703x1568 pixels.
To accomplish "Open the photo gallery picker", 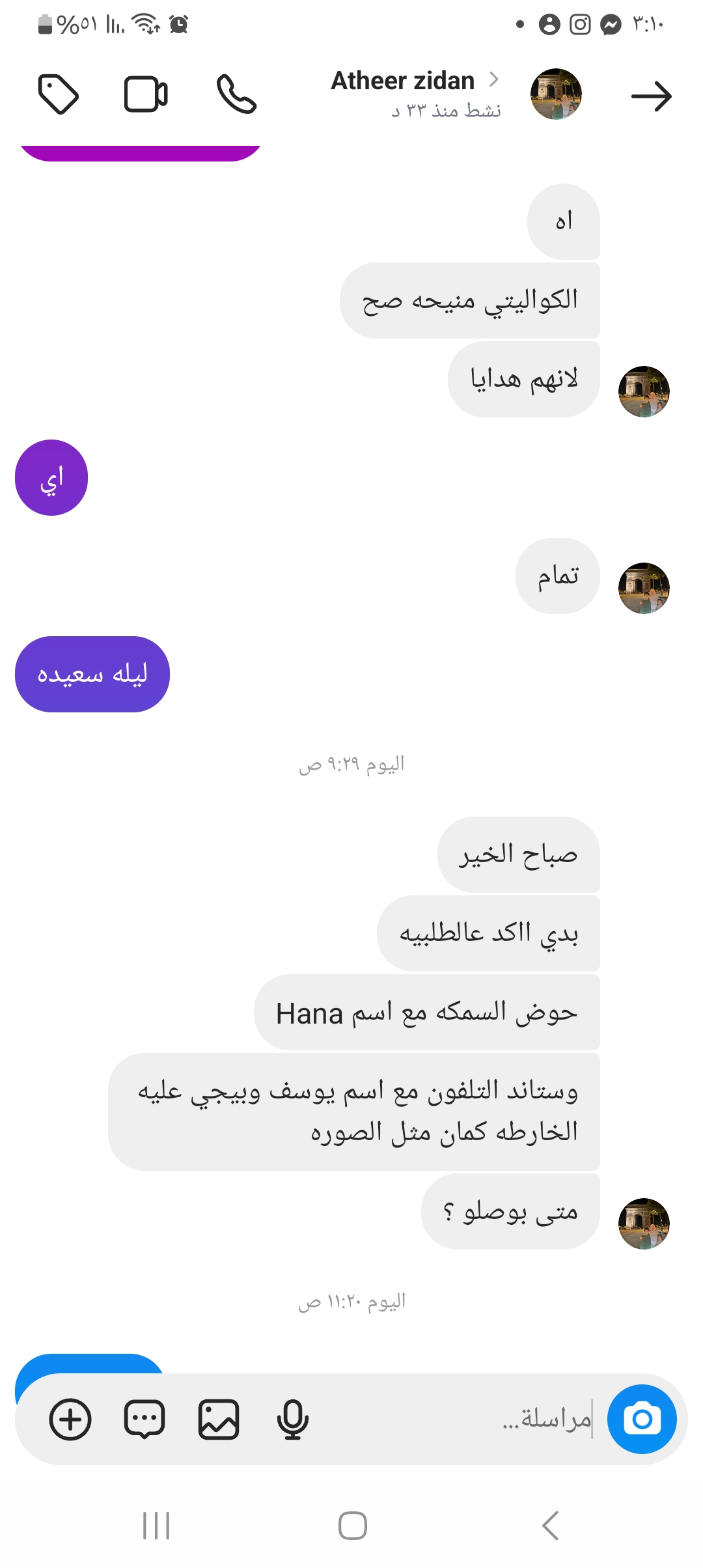I will pos(219,1419).
